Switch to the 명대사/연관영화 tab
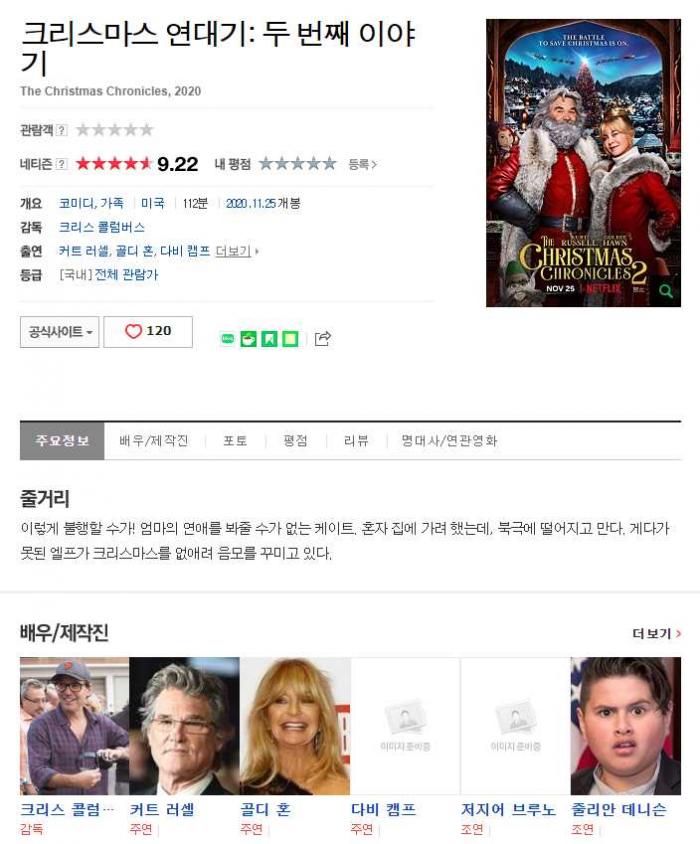The image size is (700, 844). point(449,441)
